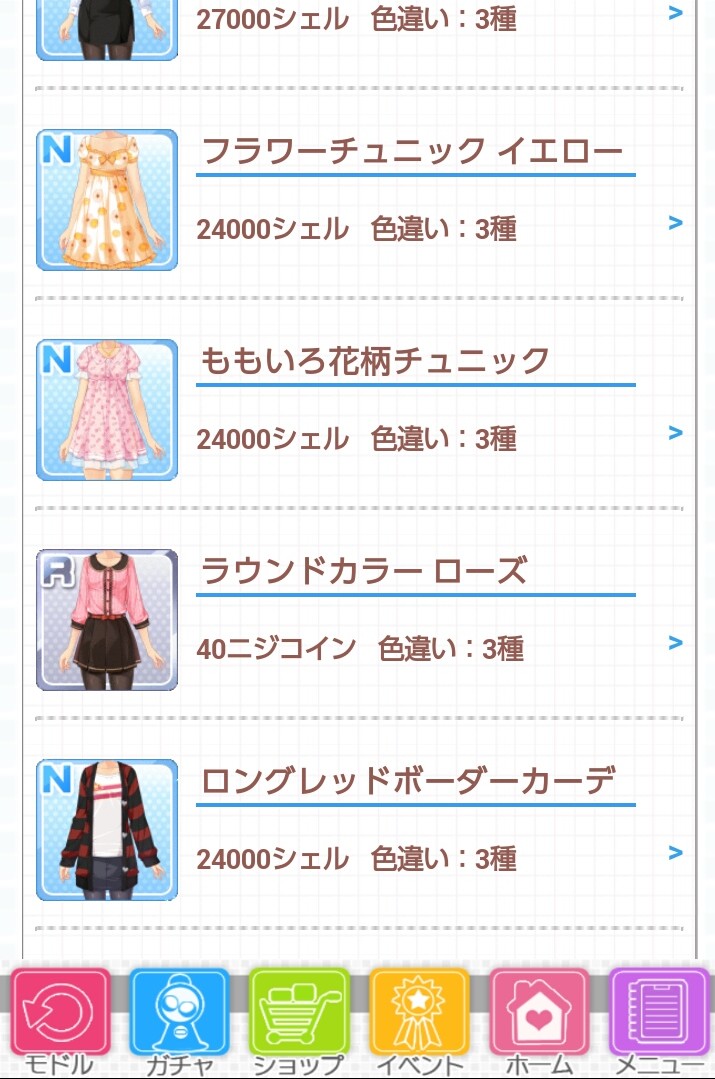Switch to the ショップ tab
The image size is (715, 1079).
tap(298, 1018)
